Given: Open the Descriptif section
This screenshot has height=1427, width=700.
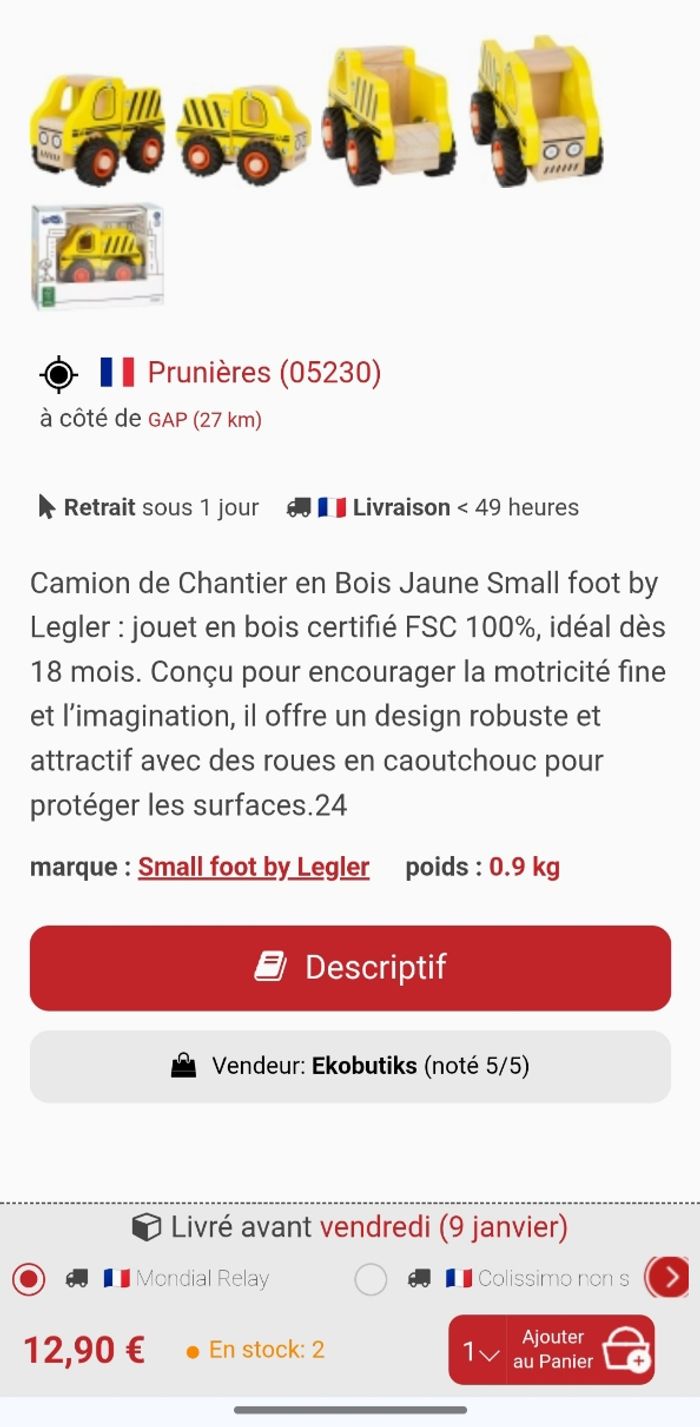Looking at the screenshot, I should (350, 968).
